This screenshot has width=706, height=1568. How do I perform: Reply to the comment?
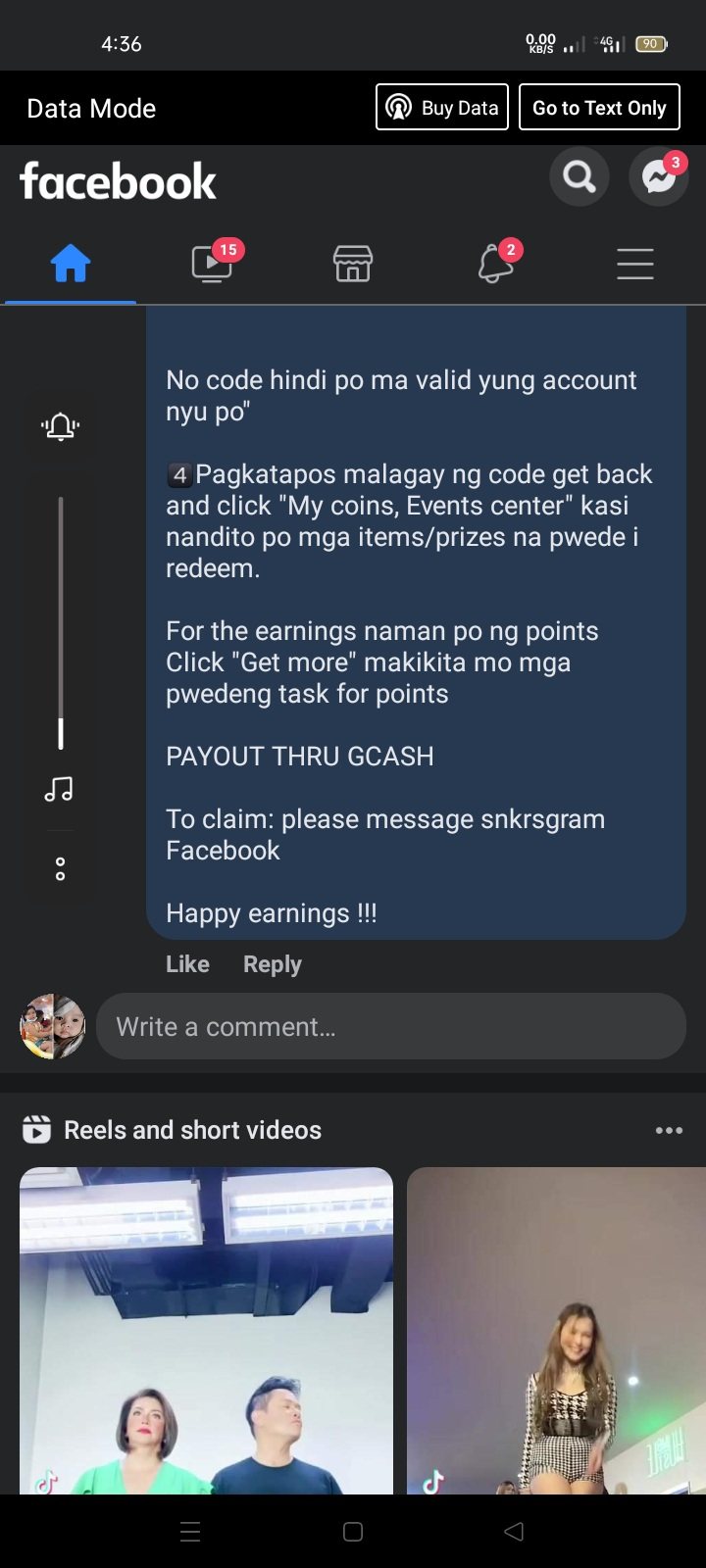click(272, 964)
